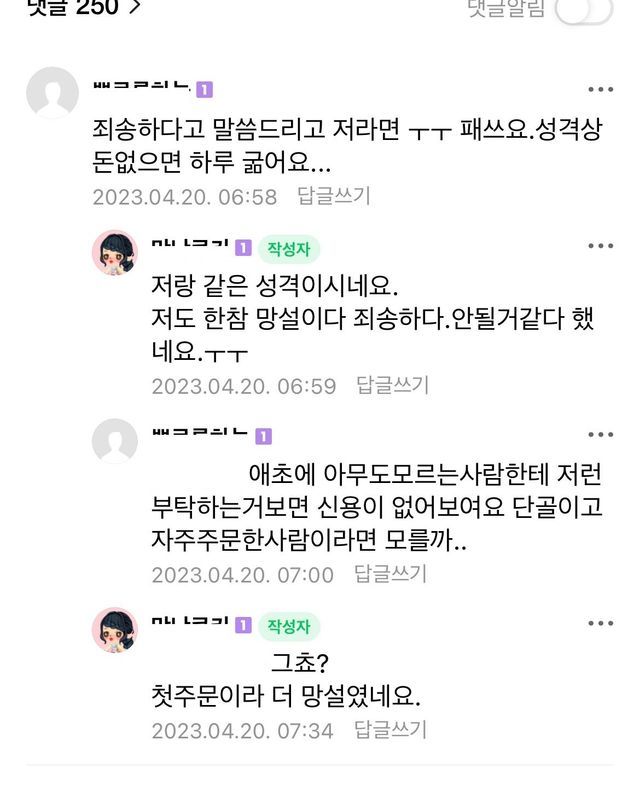Open the options menu on the 07:34 reply
Viewport: 640px width, 787px height.
(x=600, y=623)
